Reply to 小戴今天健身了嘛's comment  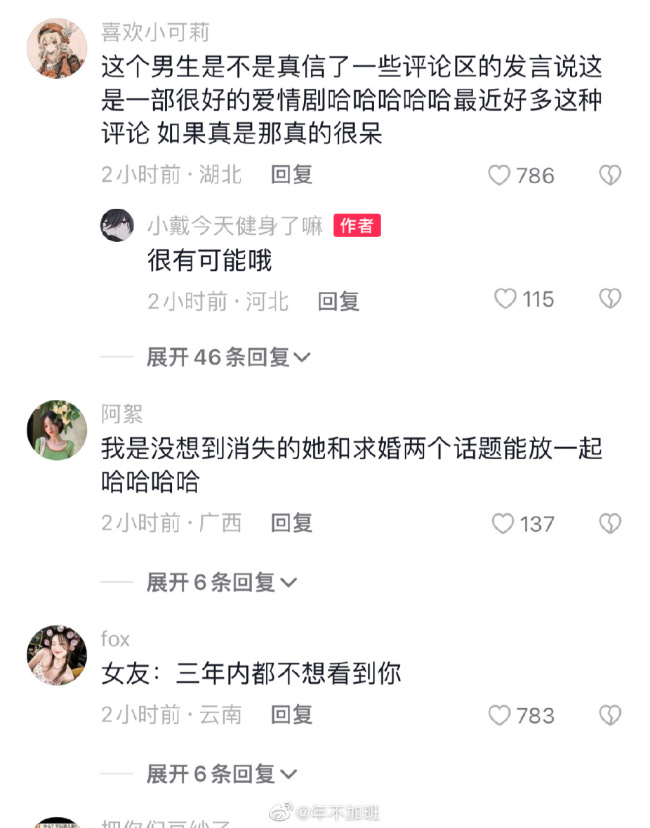point(338,301)
